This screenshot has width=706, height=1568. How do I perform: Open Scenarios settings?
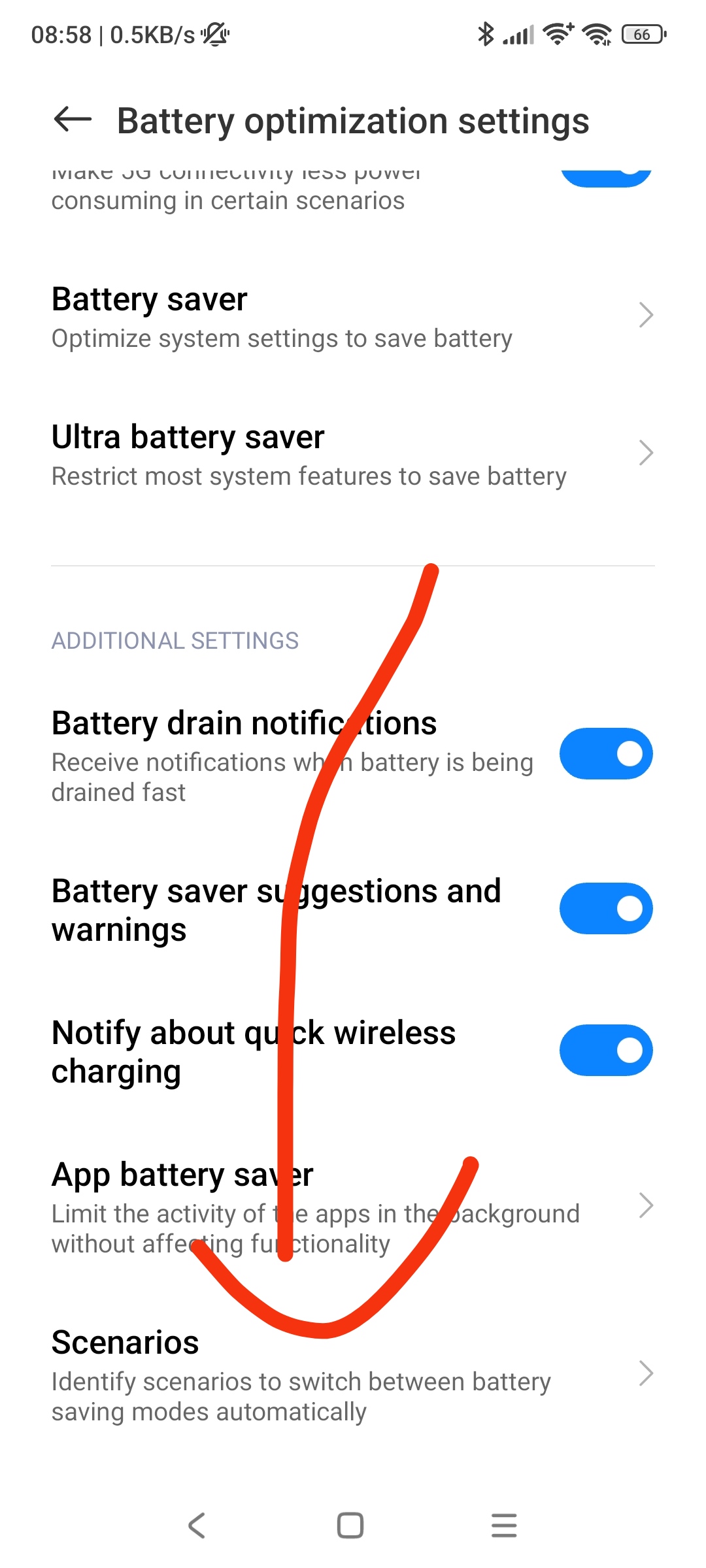pos(353,1373)
